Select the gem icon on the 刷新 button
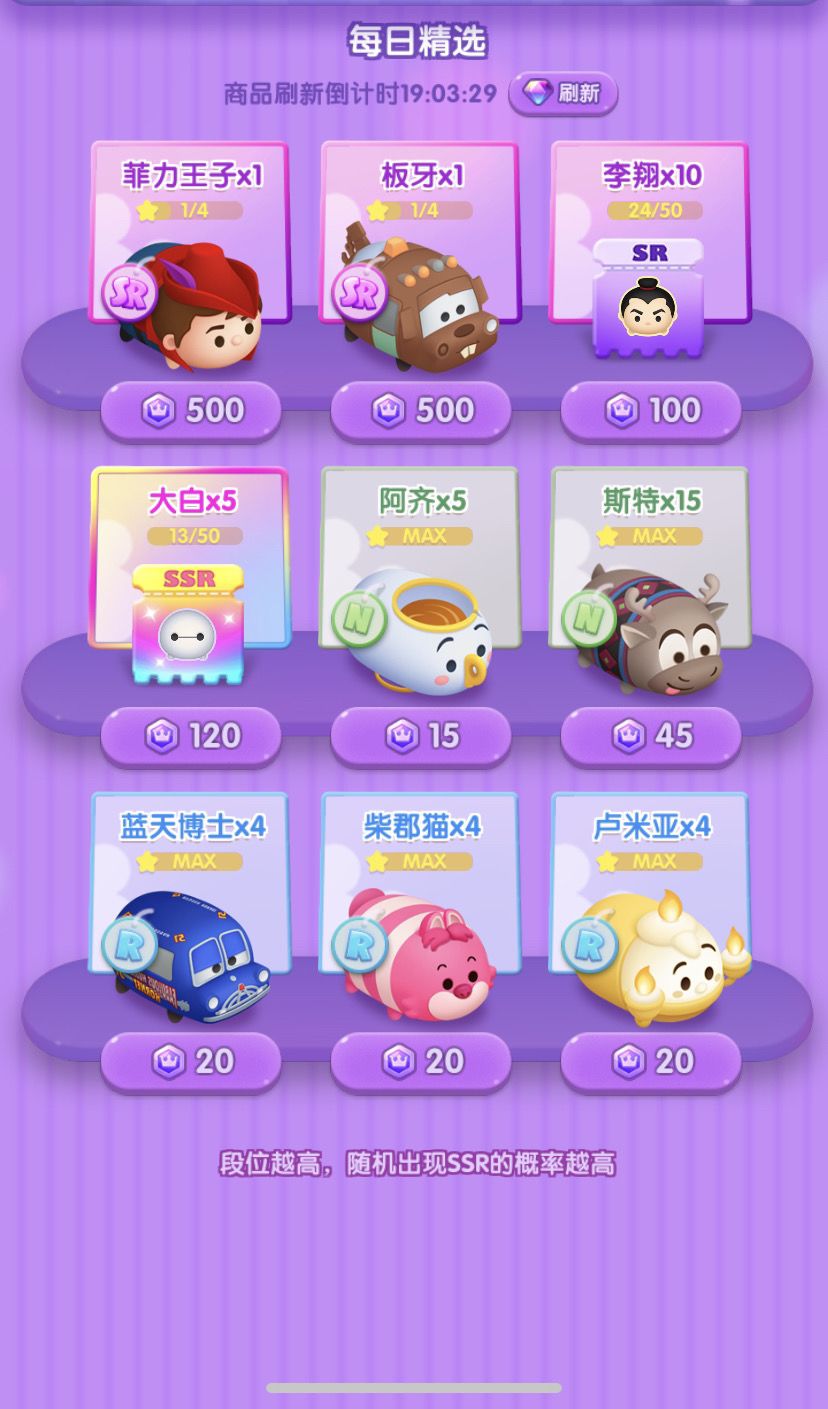The height and width of the screenshot is (1409, 828). click(537, 91)
